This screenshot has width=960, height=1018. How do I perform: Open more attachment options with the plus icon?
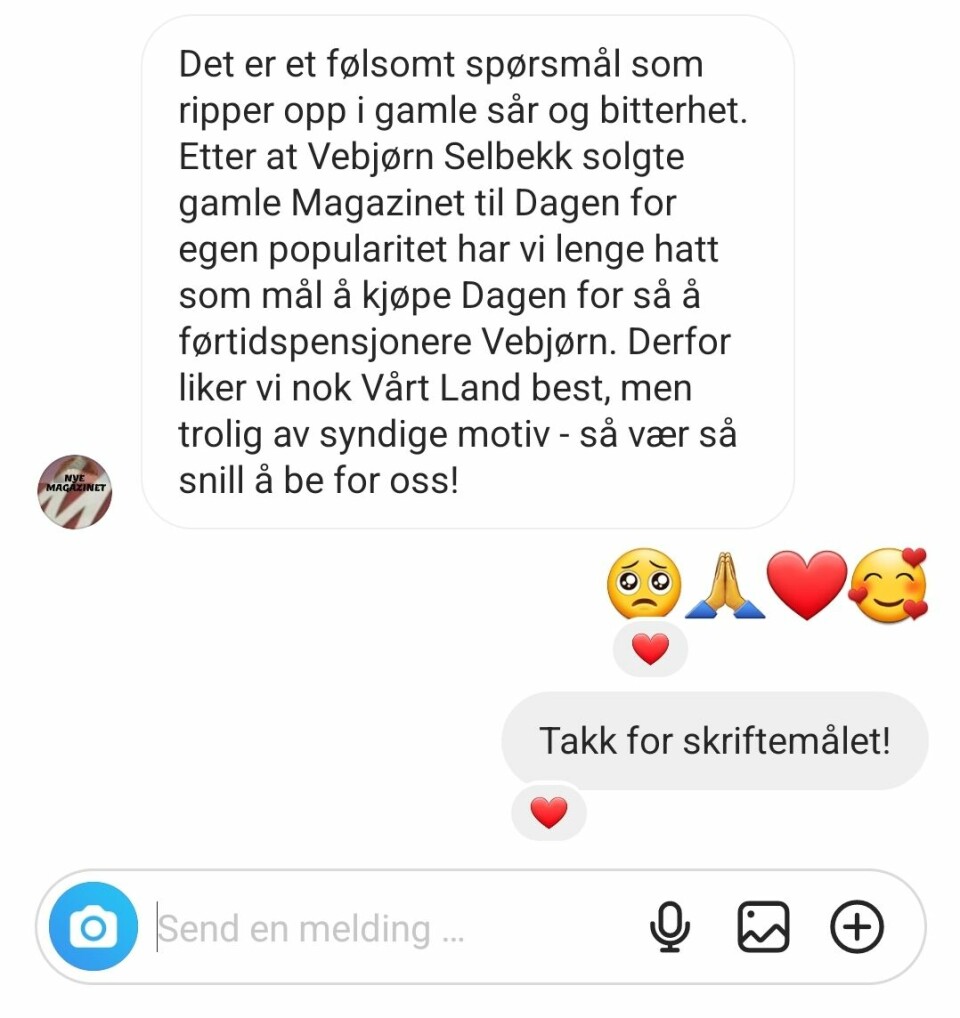tap(855, 925)
